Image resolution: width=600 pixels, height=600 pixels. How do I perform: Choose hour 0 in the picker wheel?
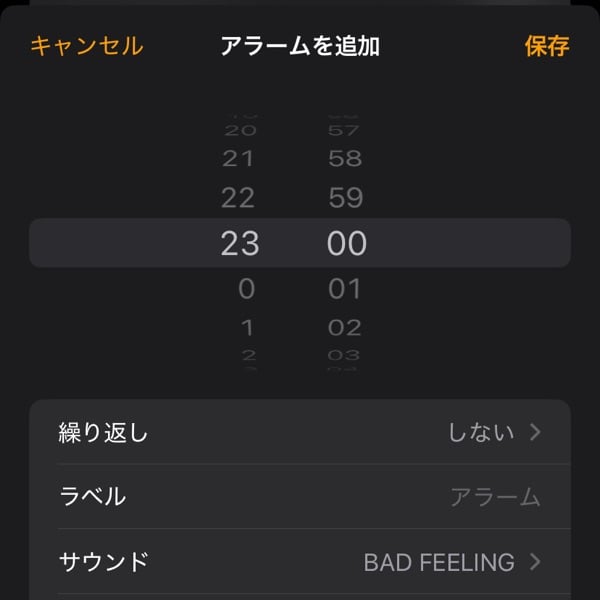[x=246, y=289]
